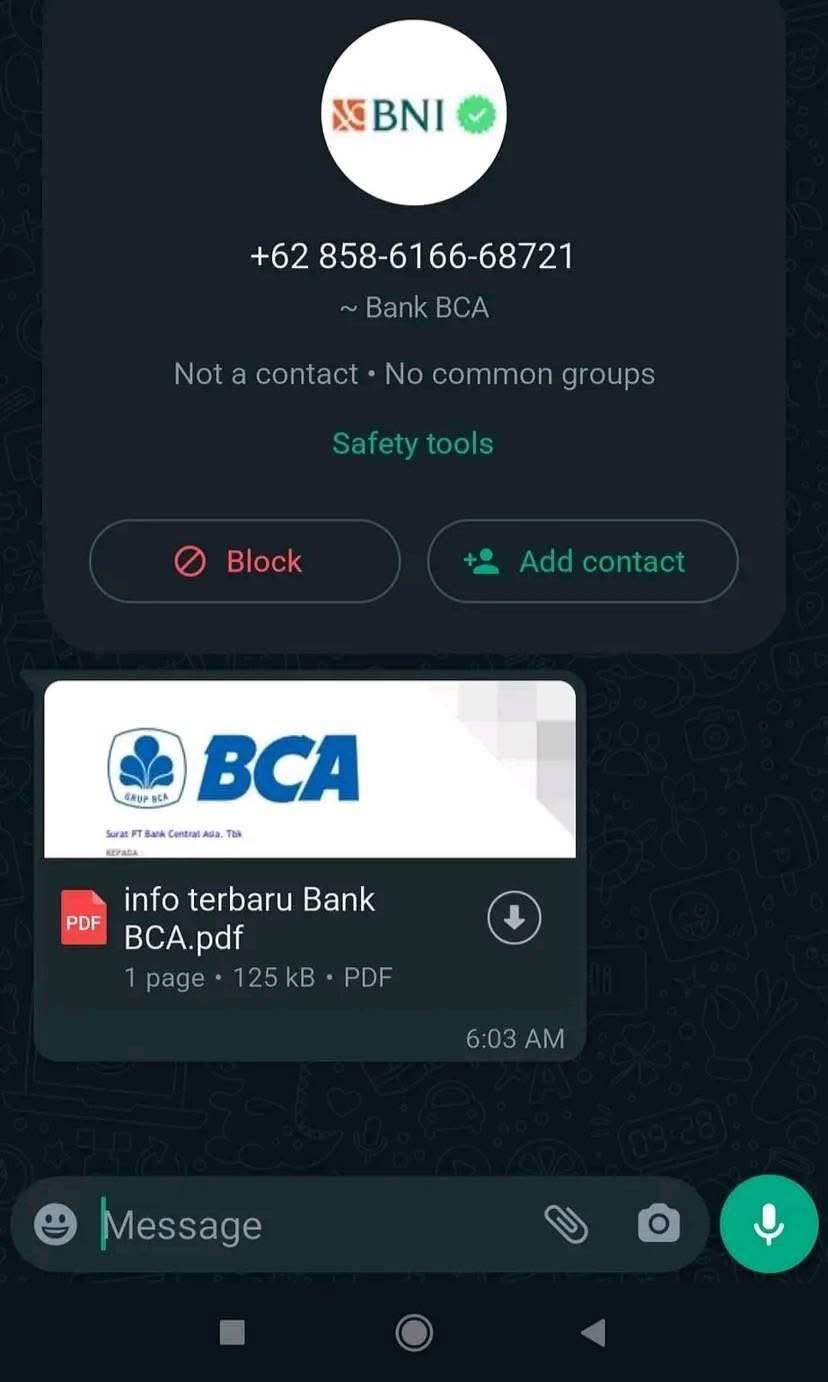Block this unknown Bank BCA sender
828x1382 pixels.
[244, 561]
